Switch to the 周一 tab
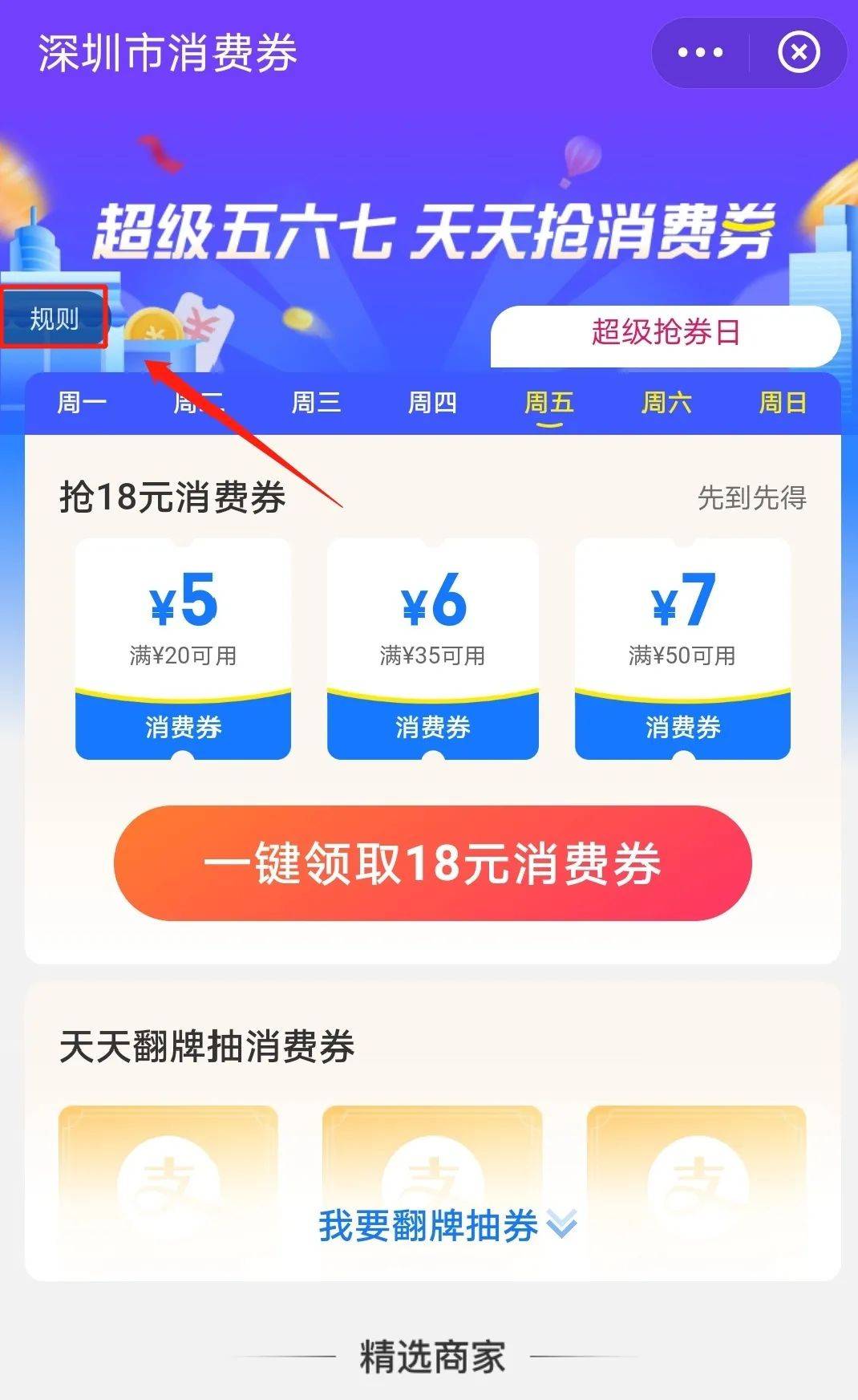This screenshot has width=858, height=1400. (x=81, y=402)
